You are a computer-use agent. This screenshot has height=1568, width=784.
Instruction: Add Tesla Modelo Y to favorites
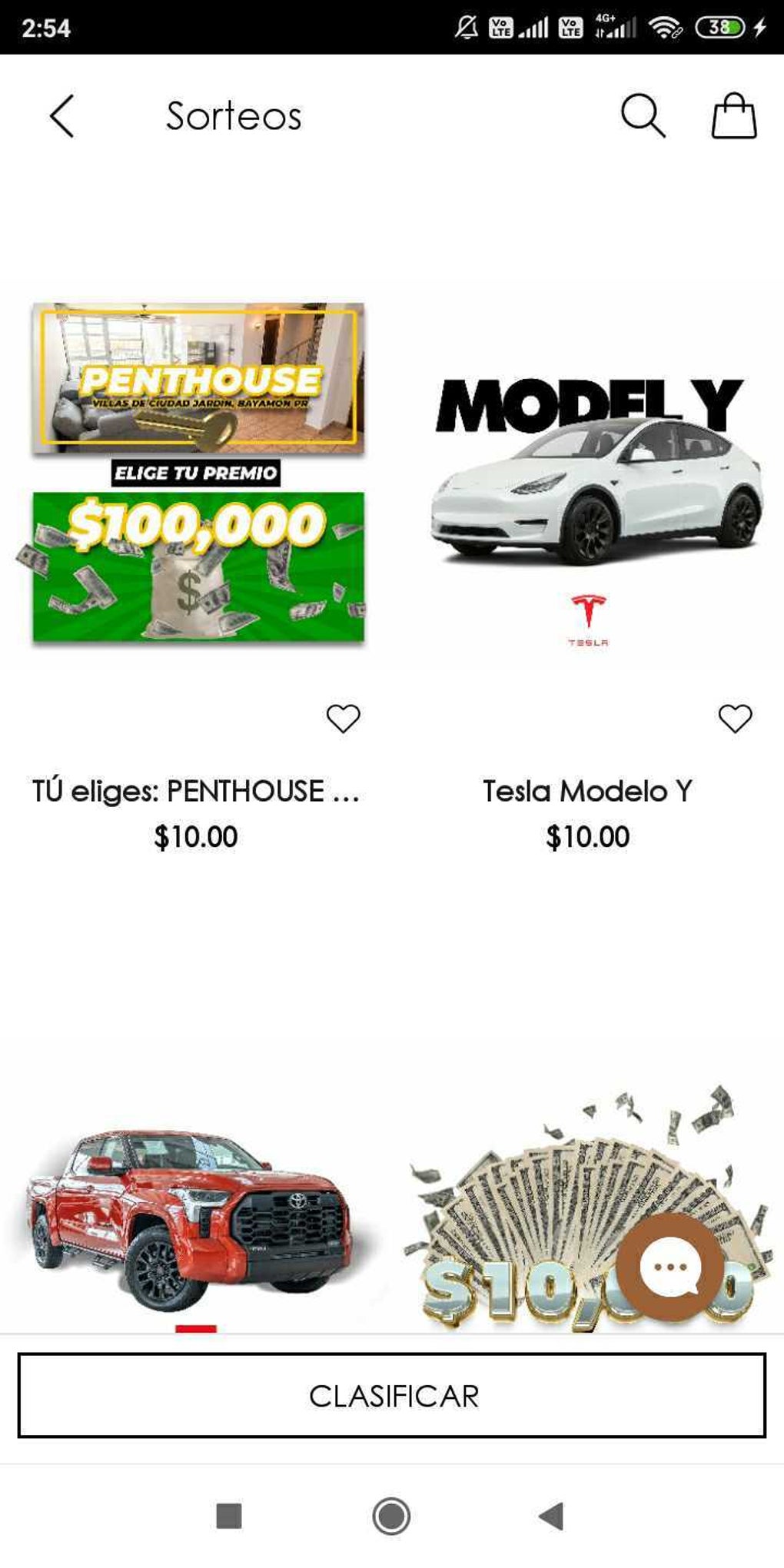tap(735, 719)
